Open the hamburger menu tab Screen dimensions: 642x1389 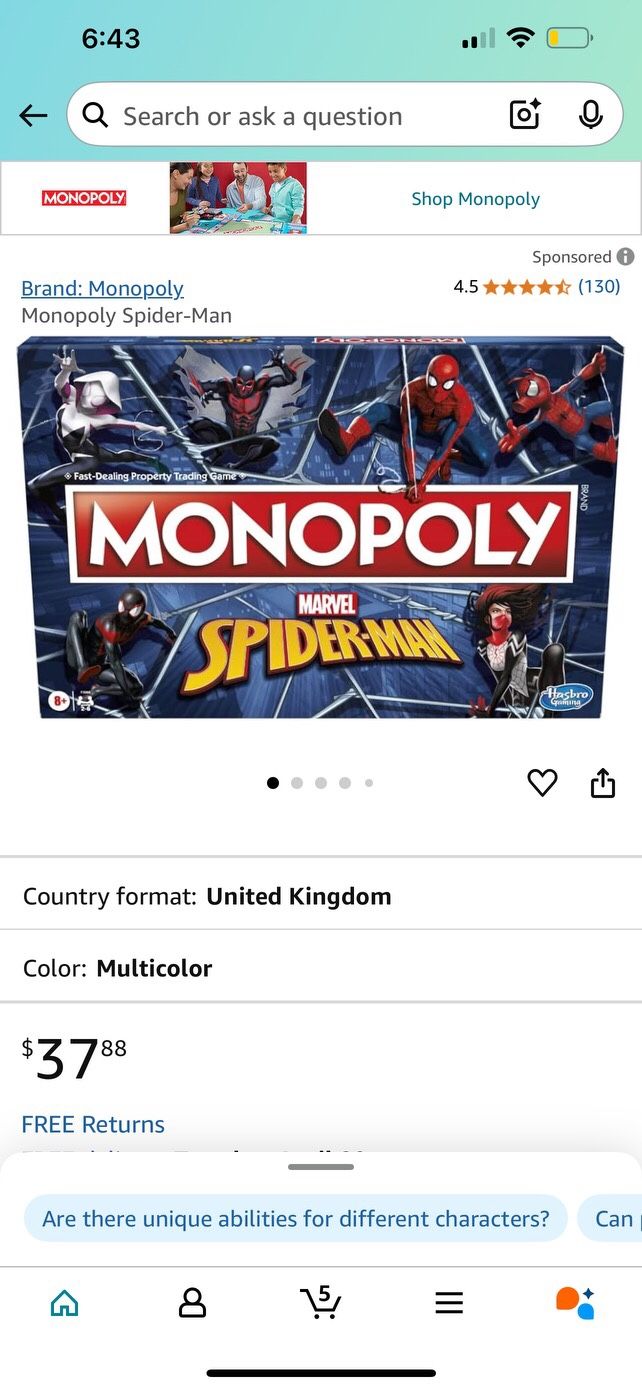[x=449, y=1302]
